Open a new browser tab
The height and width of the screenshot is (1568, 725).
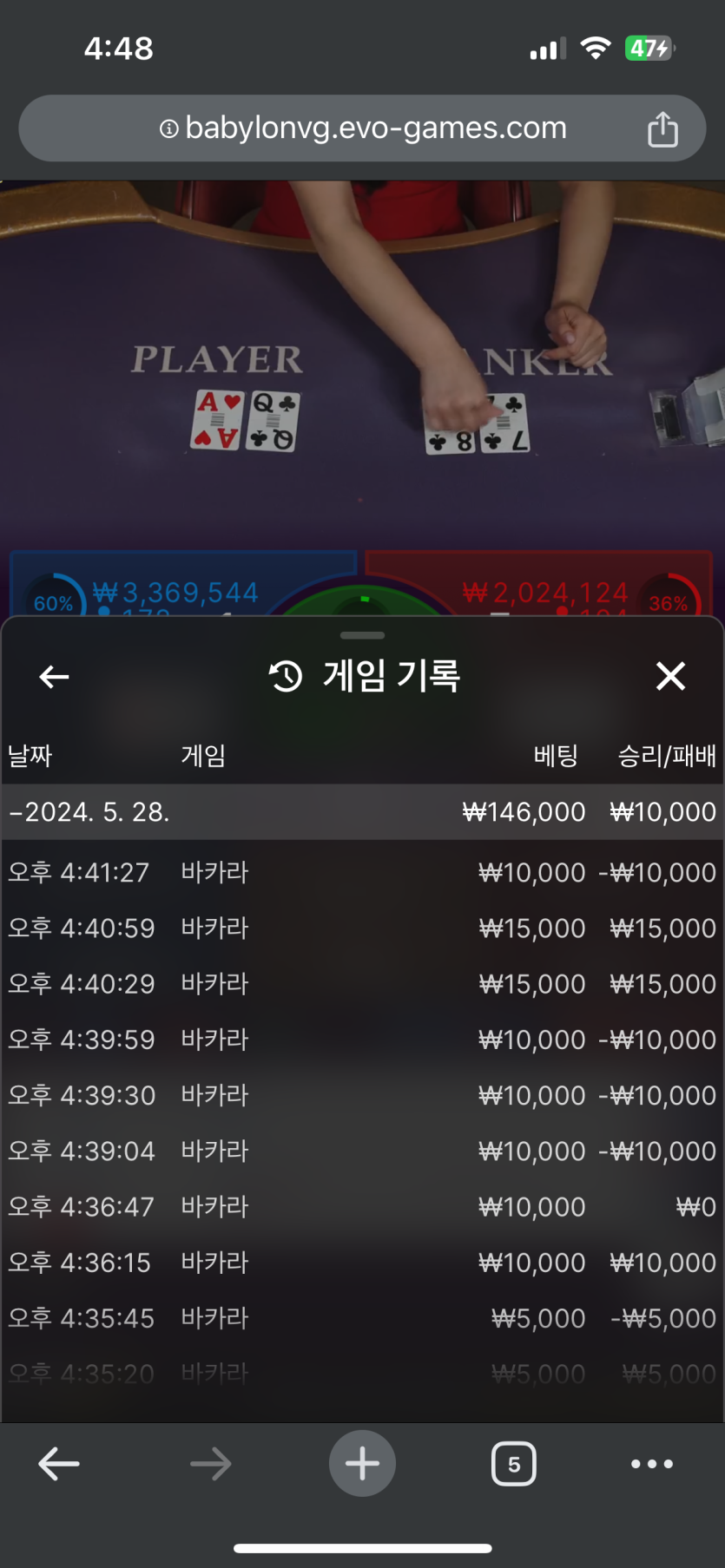pyautogui.click(x=362, y=1464)
